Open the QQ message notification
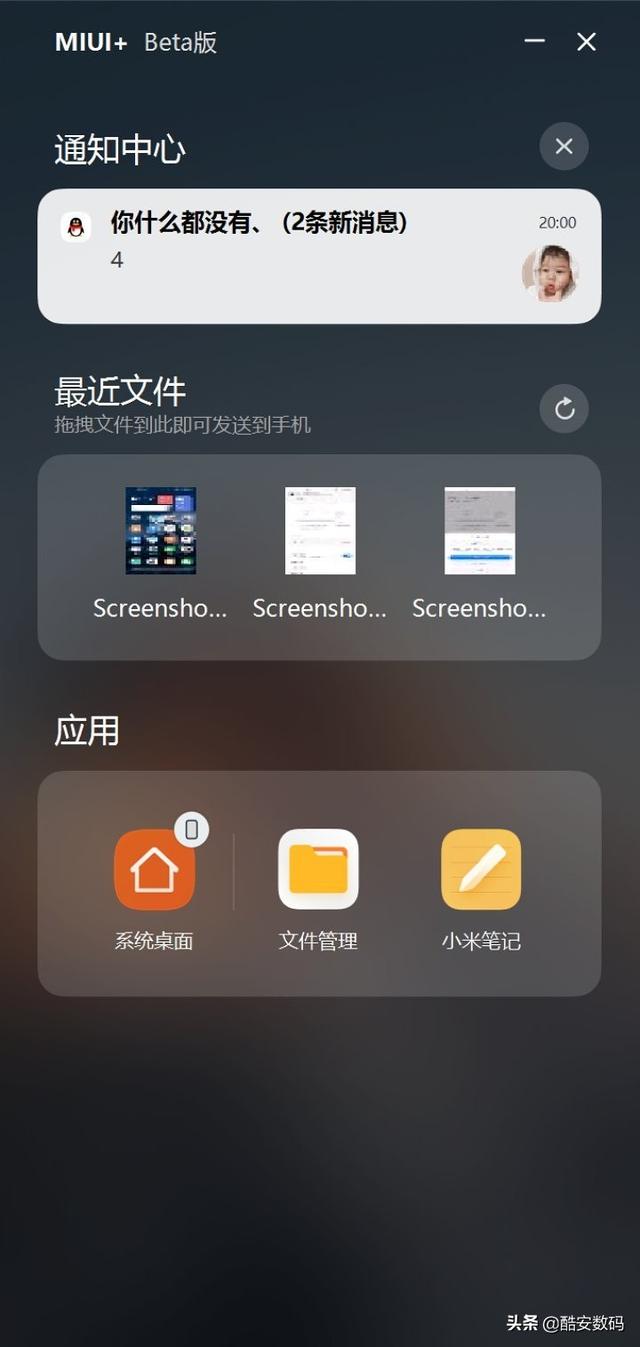Screen dimensions: 640x1347 click(319, 256)
